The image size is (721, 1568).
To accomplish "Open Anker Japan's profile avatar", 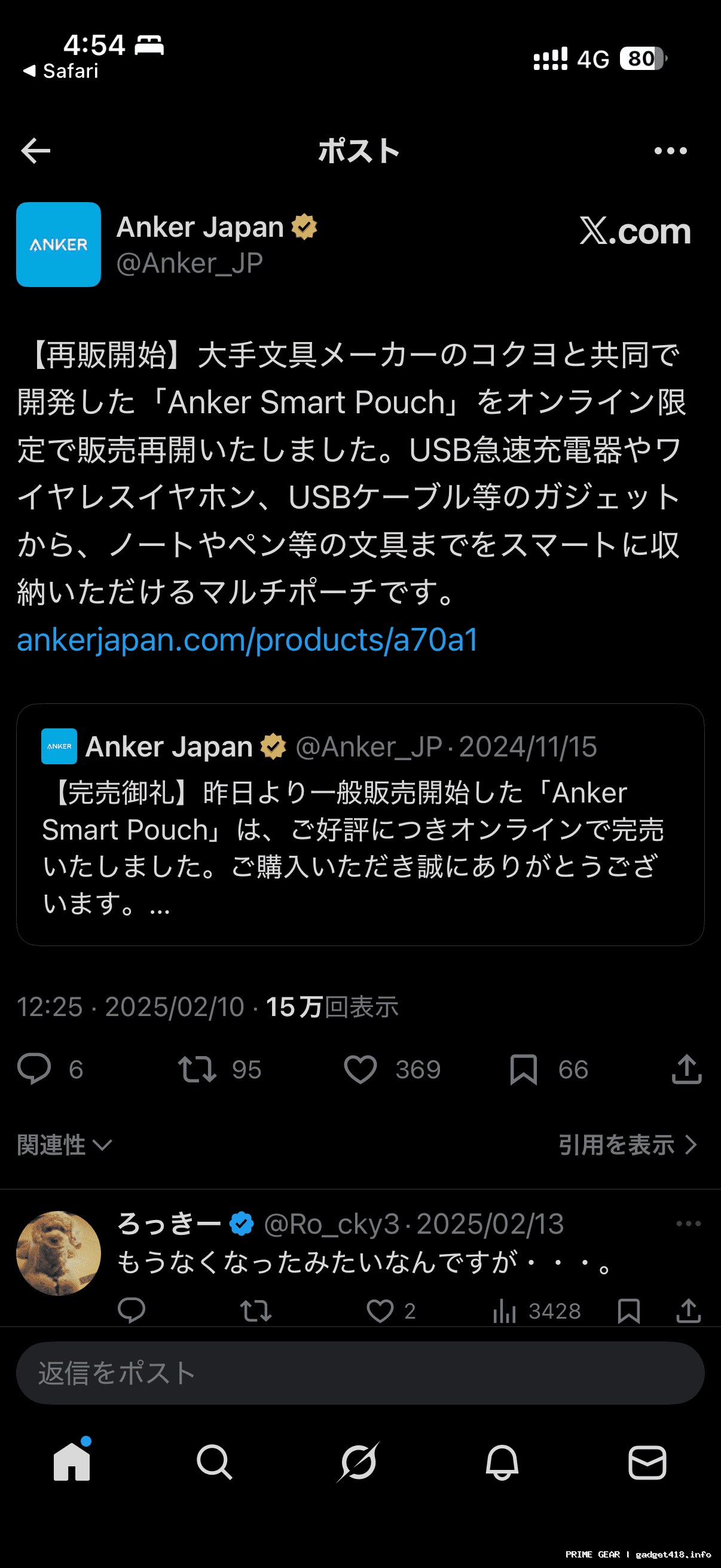I will [x=59, y=244].
